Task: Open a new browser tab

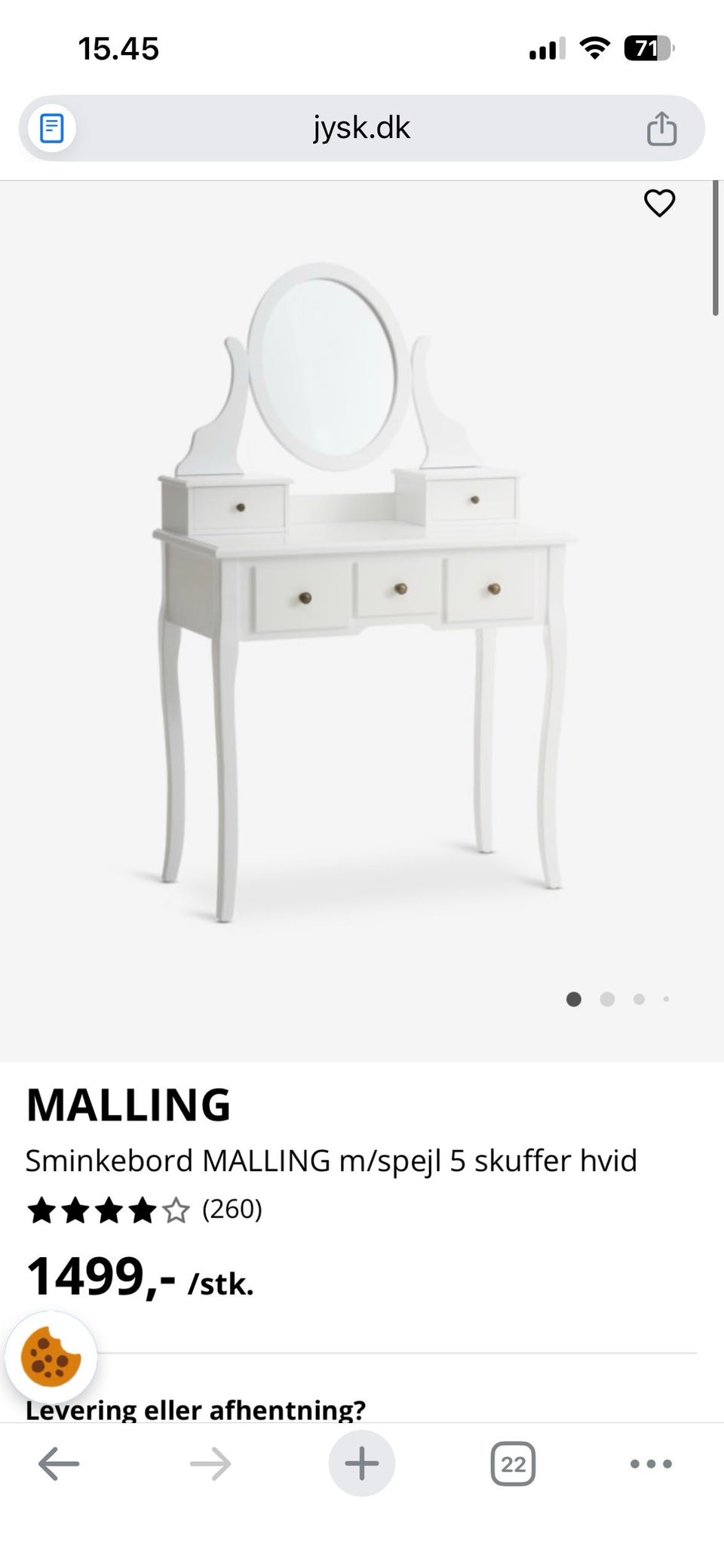Action: point(361,1464)
